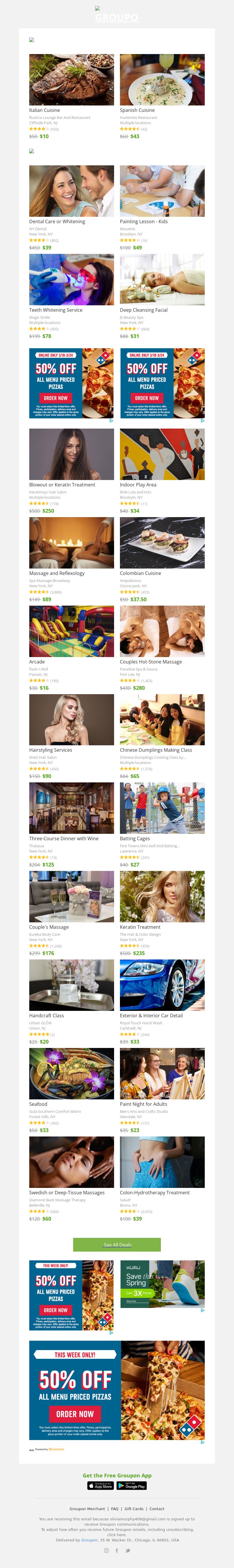The height and width of the screenshot is (1568, 234).
Task: Open the Contact footer link
Action: tap(156, 1509)
